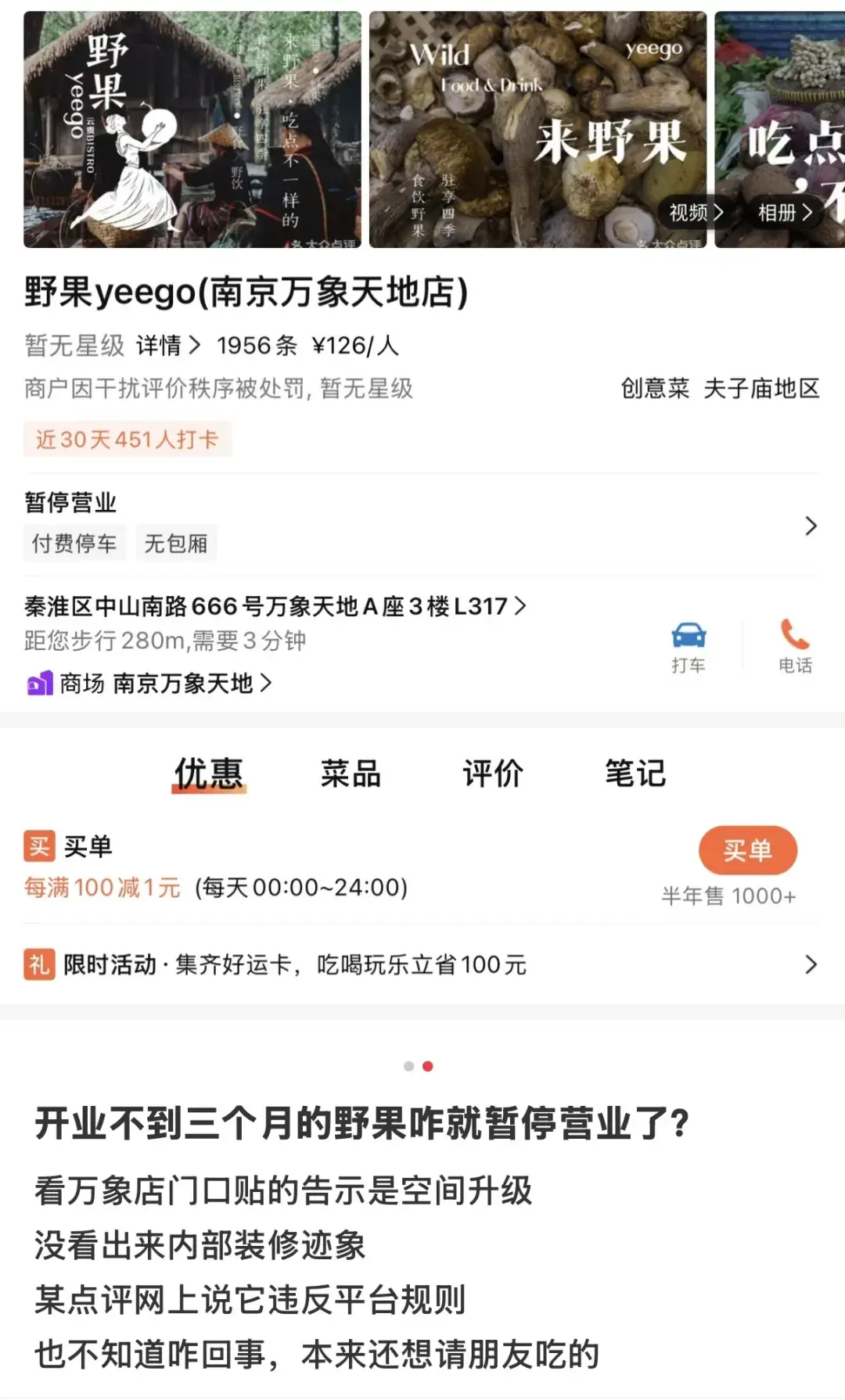This screenshot has height=1400, width=845.
Task: Switch to the 菜品 tab
Action: tap(351, 774)
